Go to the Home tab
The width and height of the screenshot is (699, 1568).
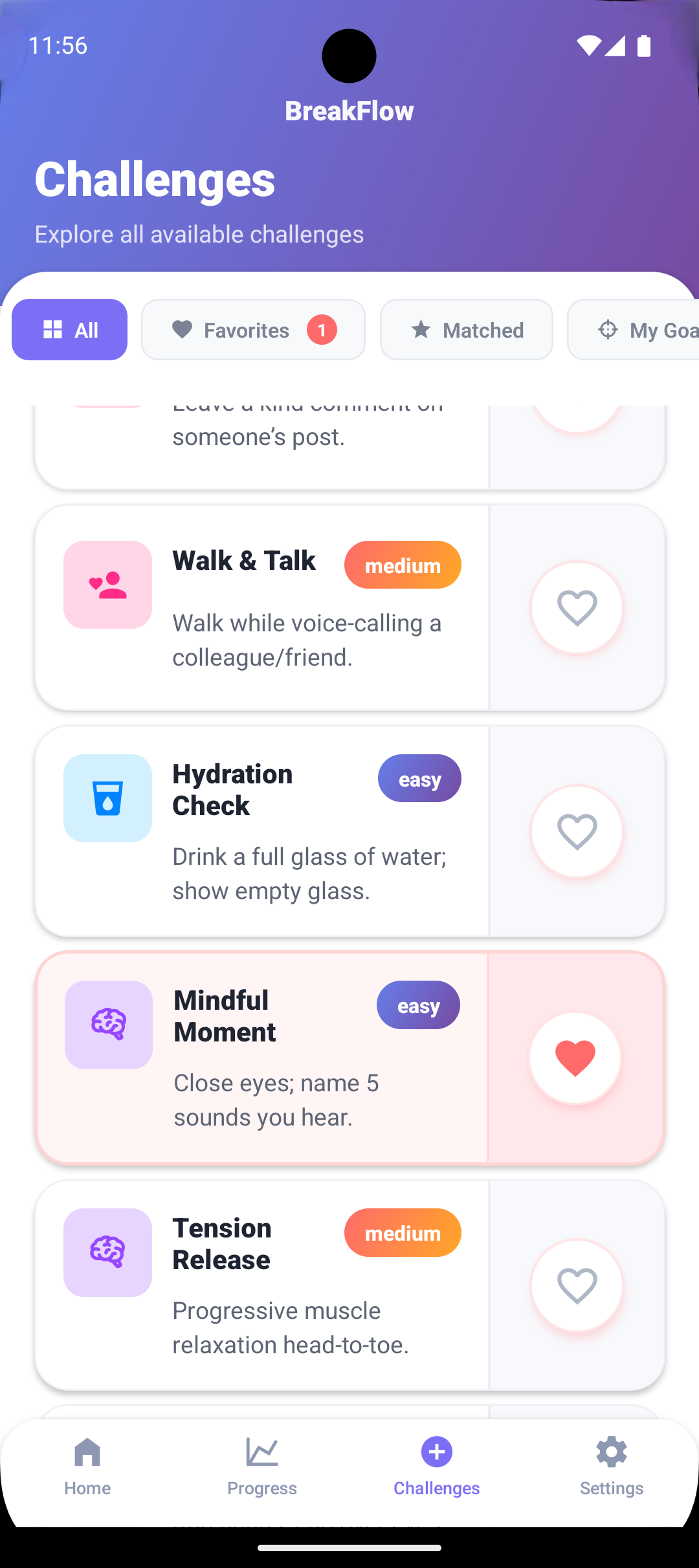87,1466
